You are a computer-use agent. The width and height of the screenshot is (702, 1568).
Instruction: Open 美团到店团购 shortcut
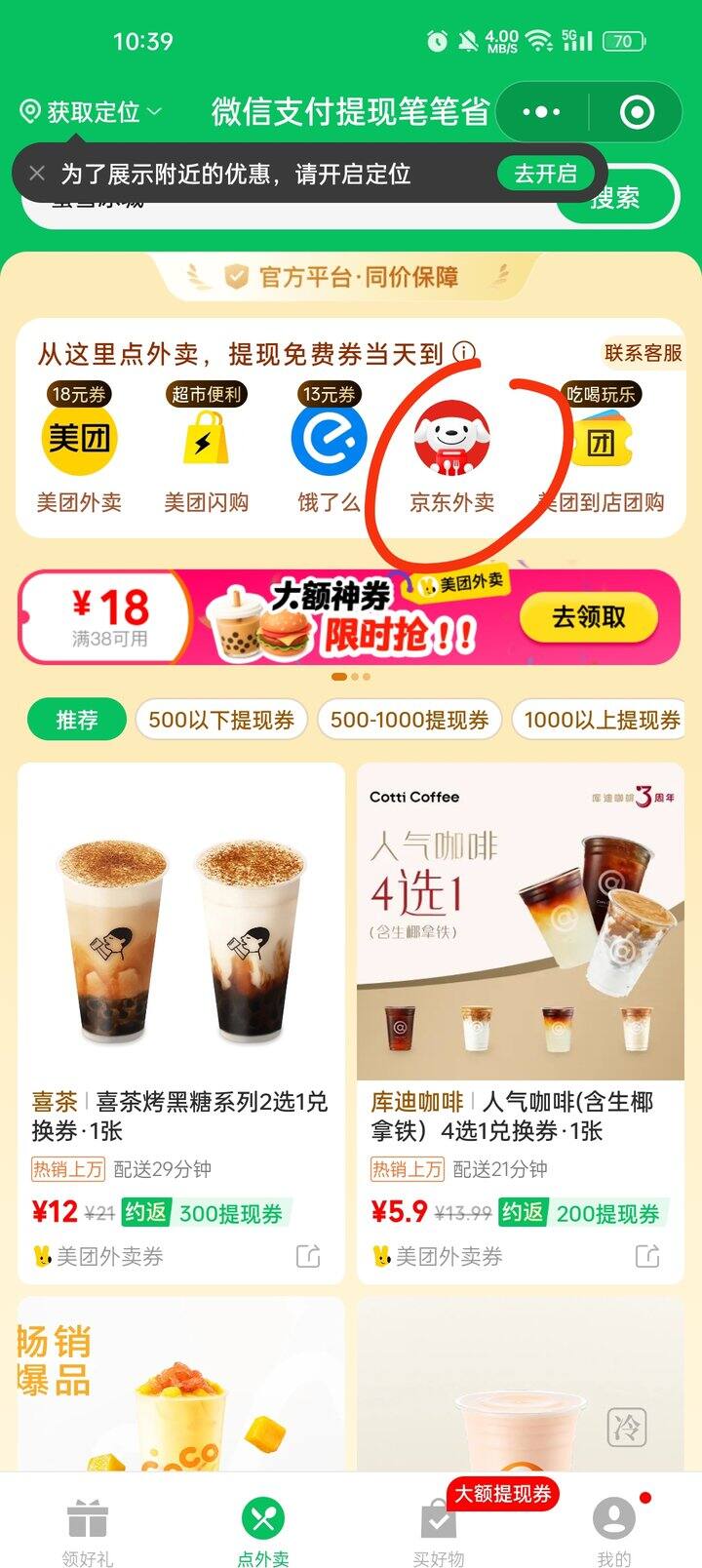pyautogui.click(x=601, y=448)
